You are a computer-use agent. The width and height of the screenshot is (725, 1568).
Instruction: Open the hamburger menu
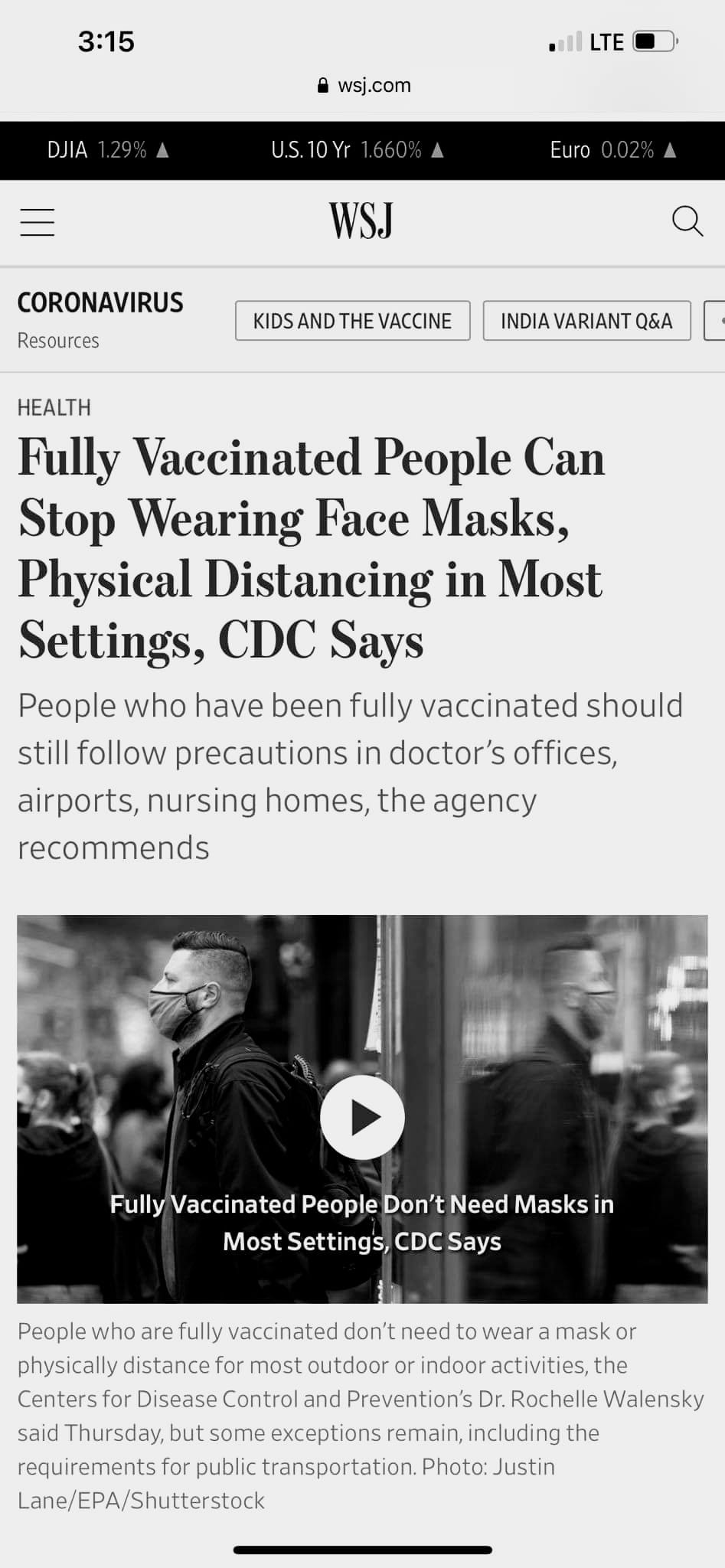(37, 223)
